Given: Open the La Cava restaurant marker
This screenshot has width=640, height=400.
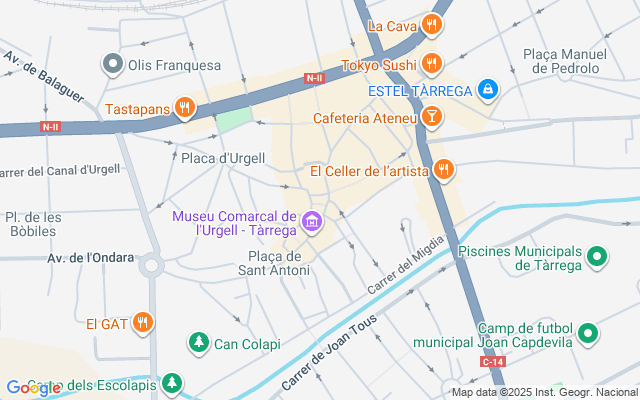Looking at the screenshot, I should click(431, 25).
